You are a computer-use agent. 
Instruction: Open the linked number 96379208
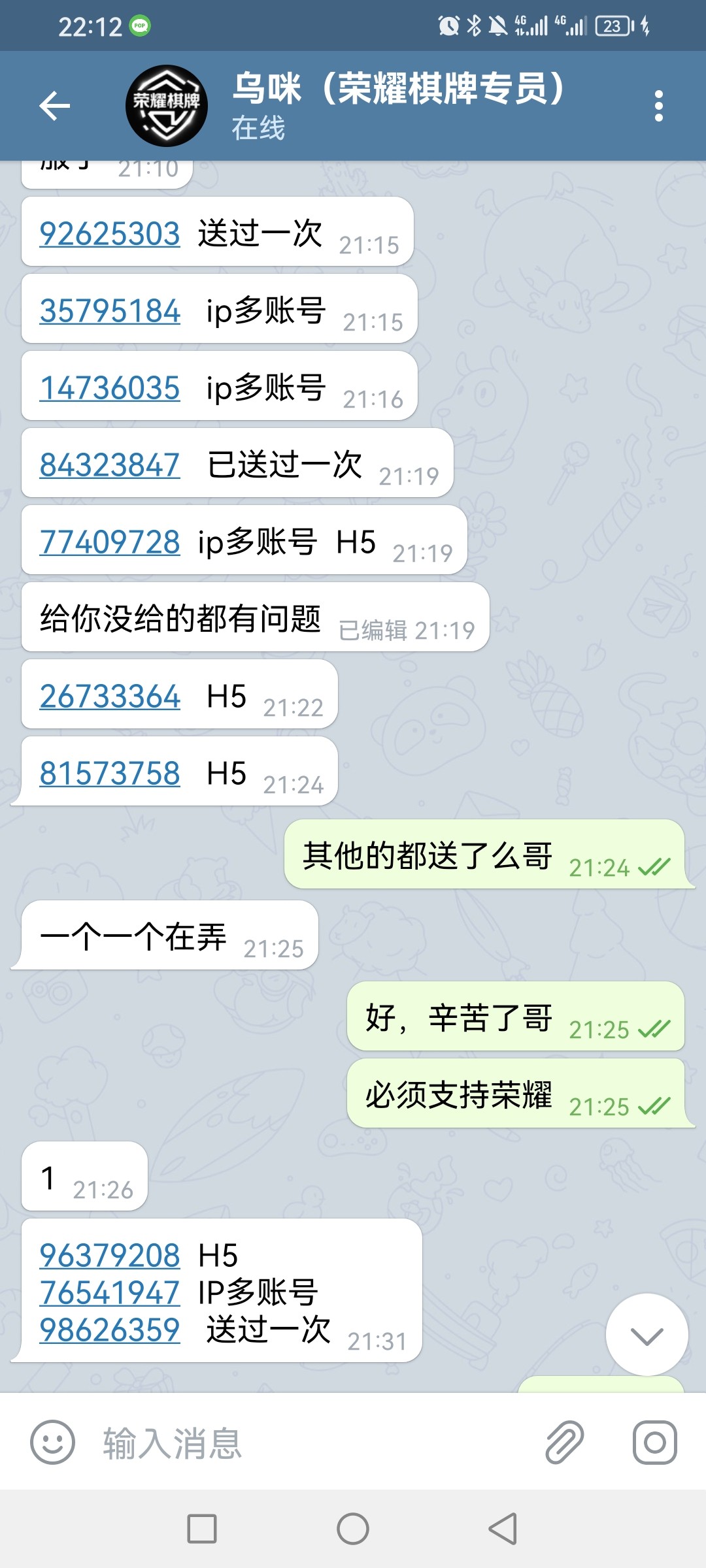point(110,1256)
